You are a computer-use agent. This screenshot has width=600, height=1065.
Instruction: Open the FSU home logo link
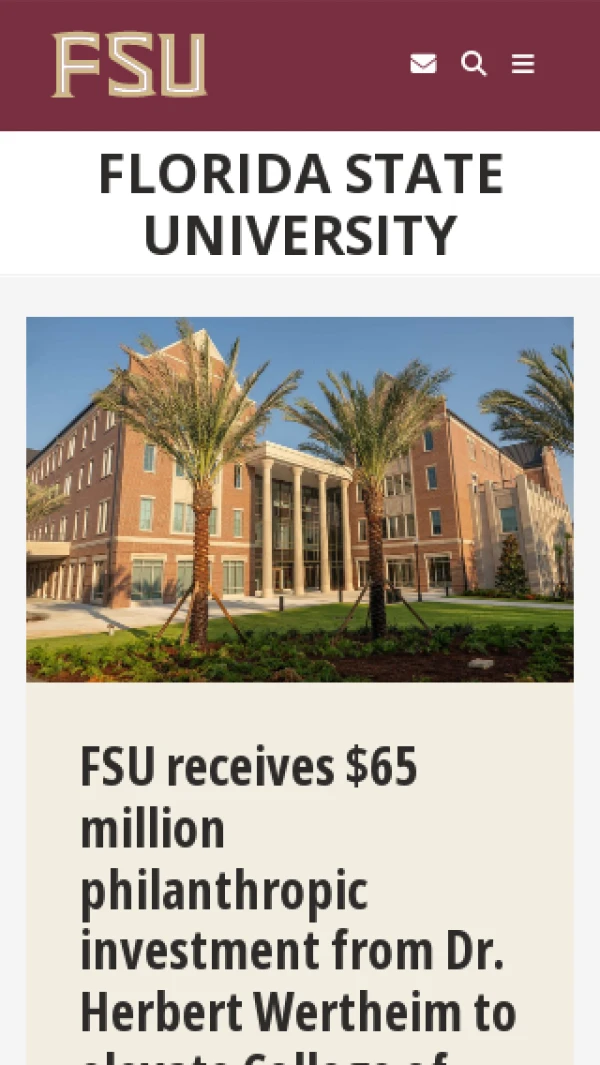tap(129, 65)
